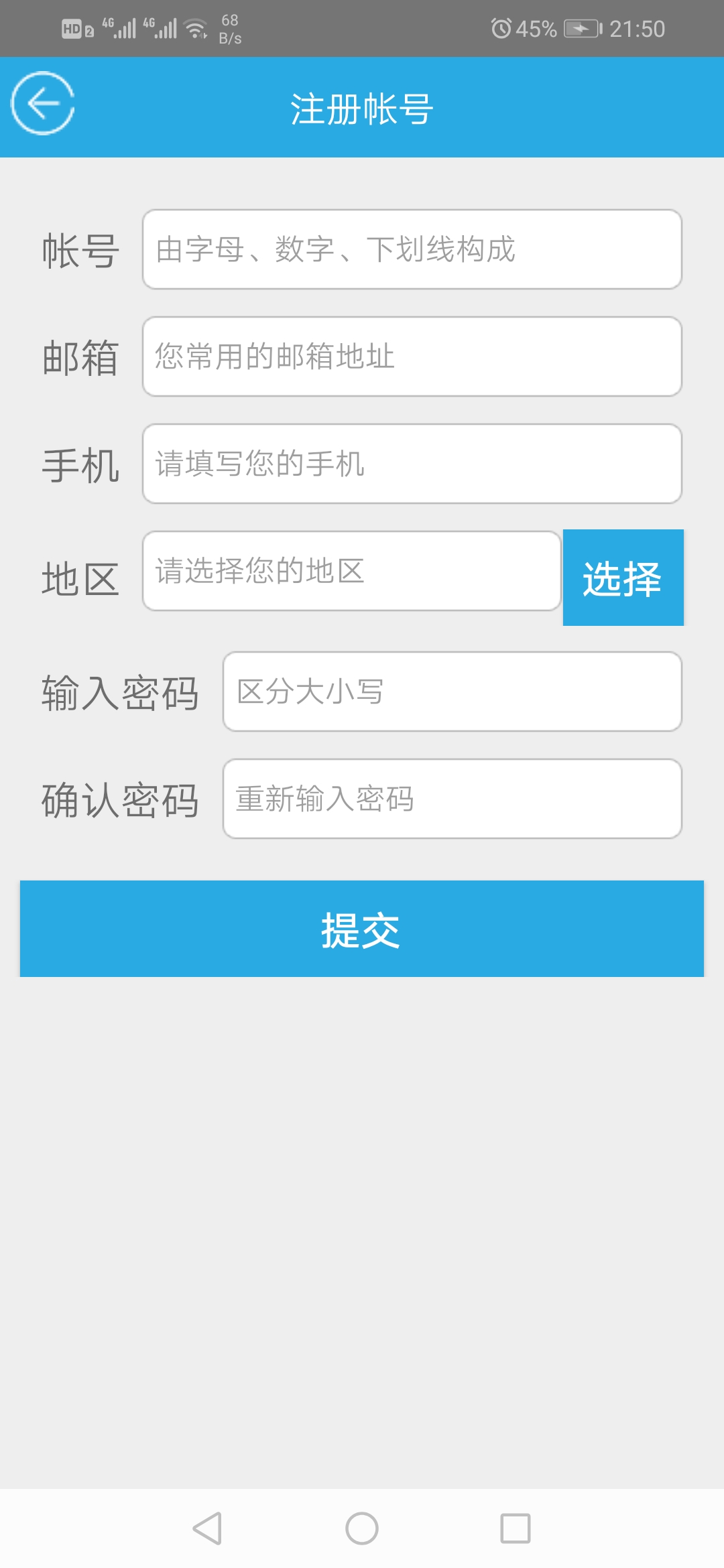Screen dimensions: 724x1568
Task: Select the 手机 phone number field
Action: (x=412, y=464)
